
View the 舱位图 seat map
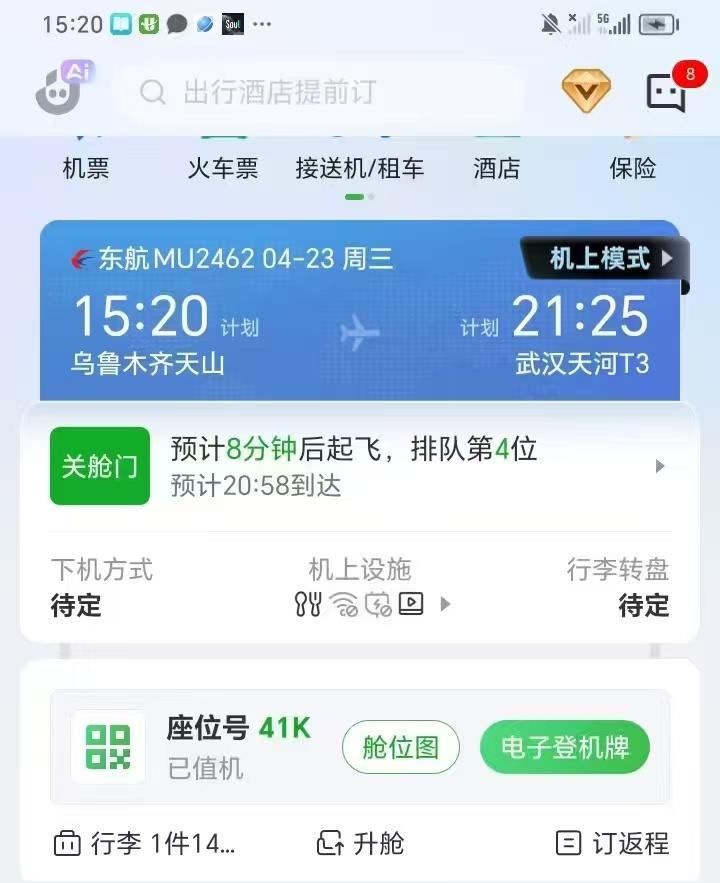[401, 747]
